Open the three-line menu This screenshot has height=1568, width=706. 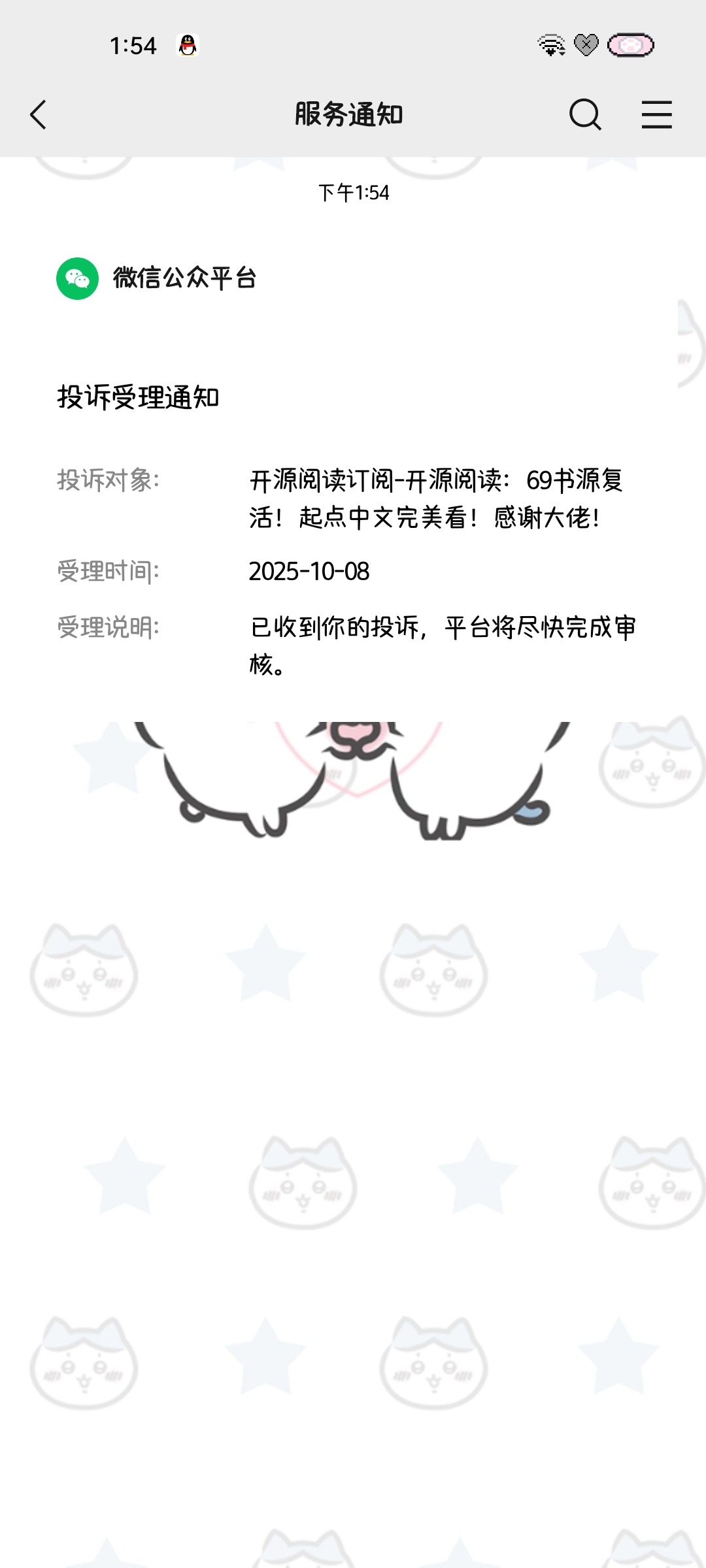coord(656,115)
